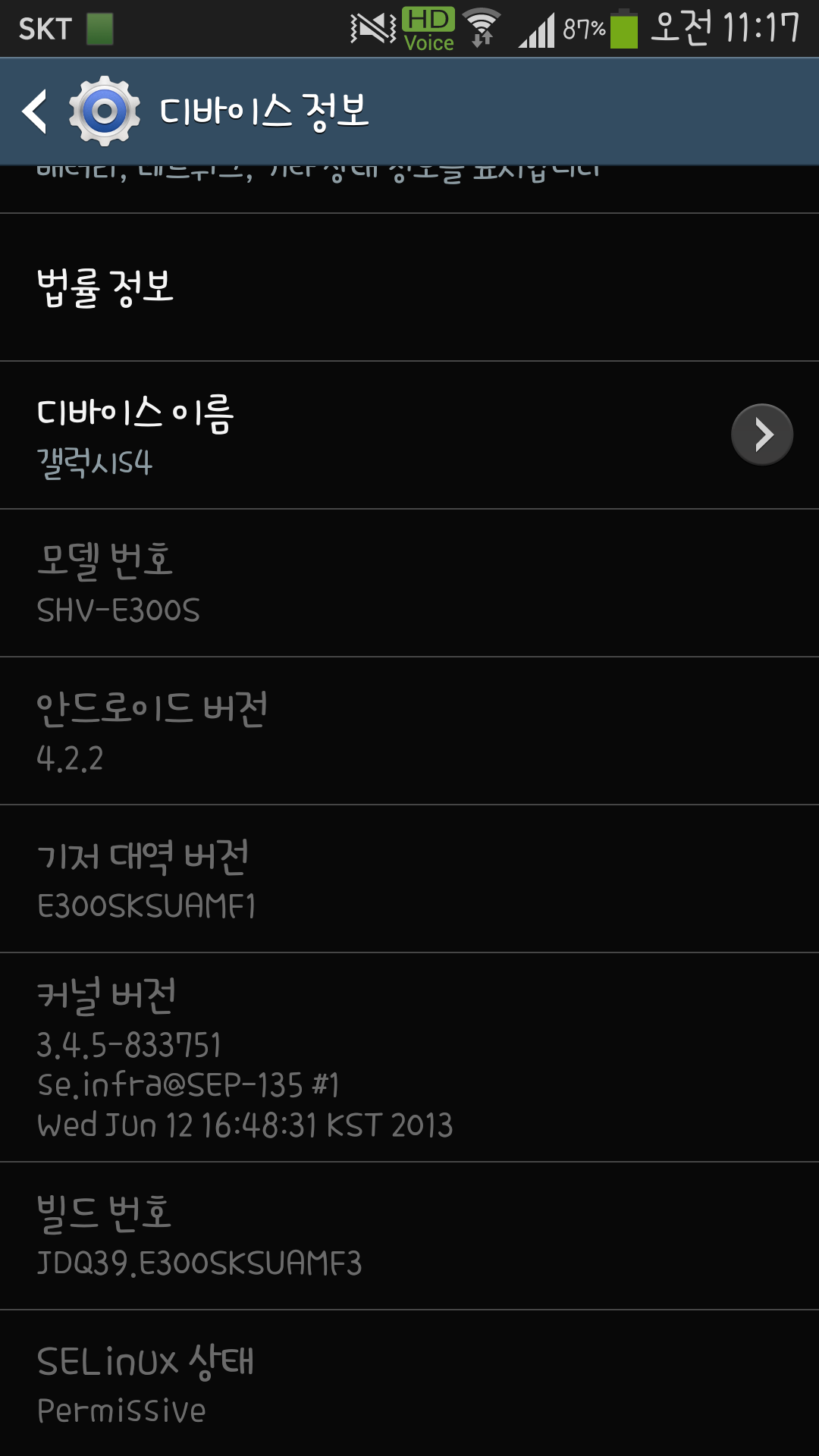Screen dimensions: 819x1456
Task: Open the 법률 정보 row
Action: coord(409,287)
